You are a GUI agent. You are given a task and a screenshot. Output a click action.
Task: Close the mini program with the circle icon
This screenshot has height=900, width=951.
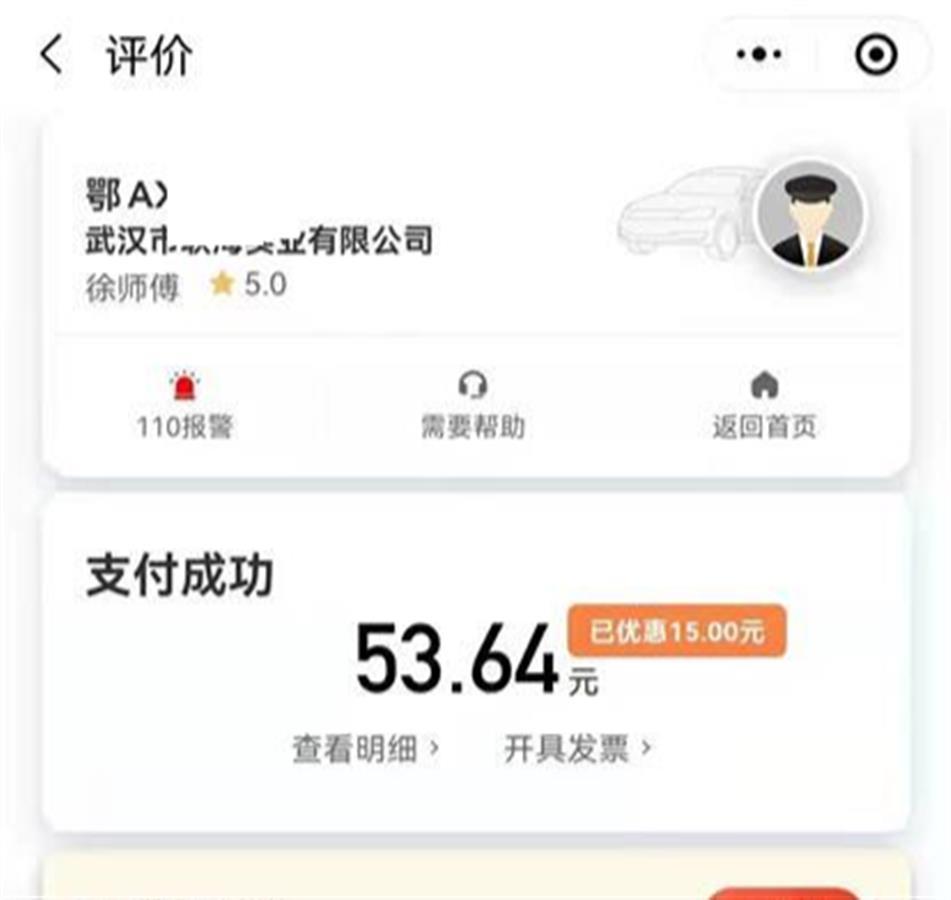pos(877,56)
